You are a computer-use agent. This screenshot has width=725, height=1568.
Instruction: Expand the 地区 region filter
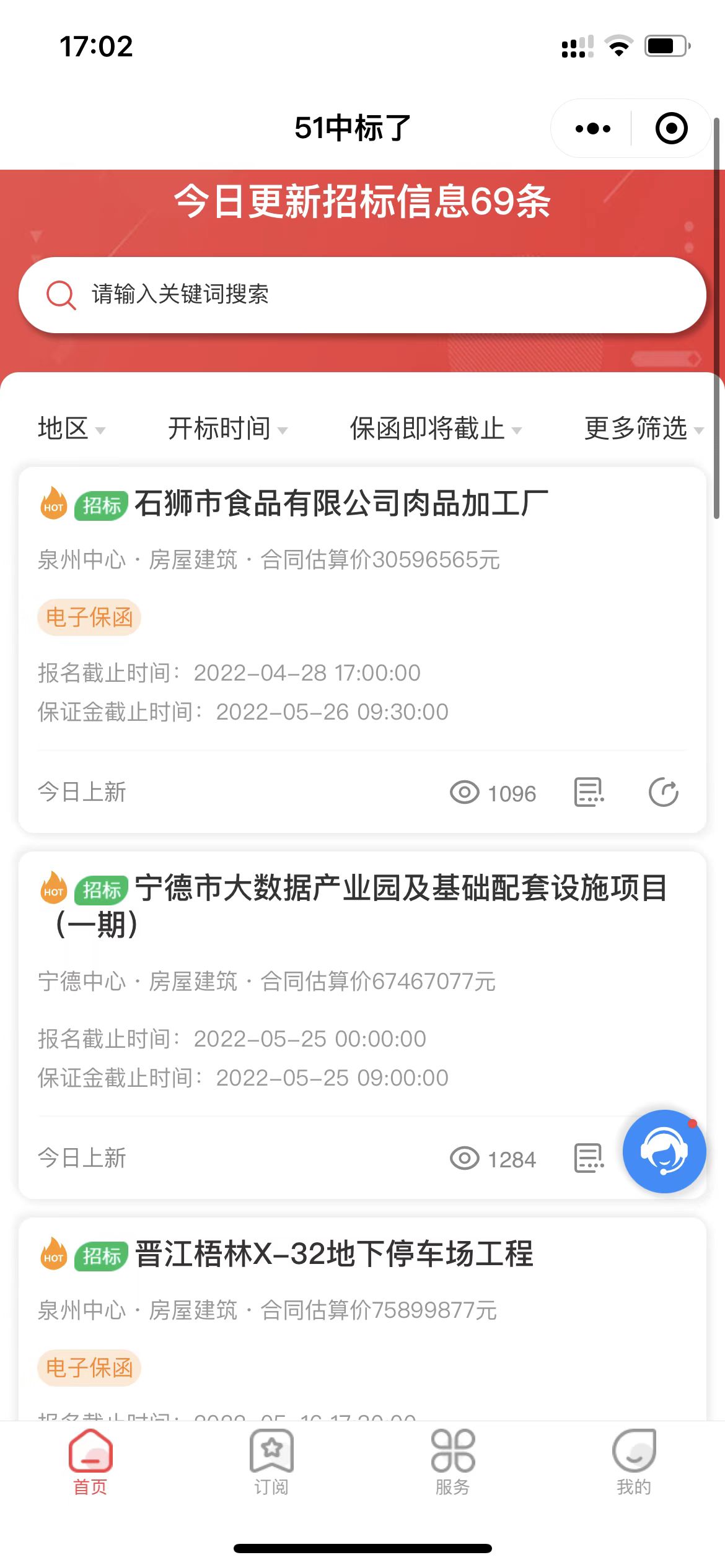point(71,429)
